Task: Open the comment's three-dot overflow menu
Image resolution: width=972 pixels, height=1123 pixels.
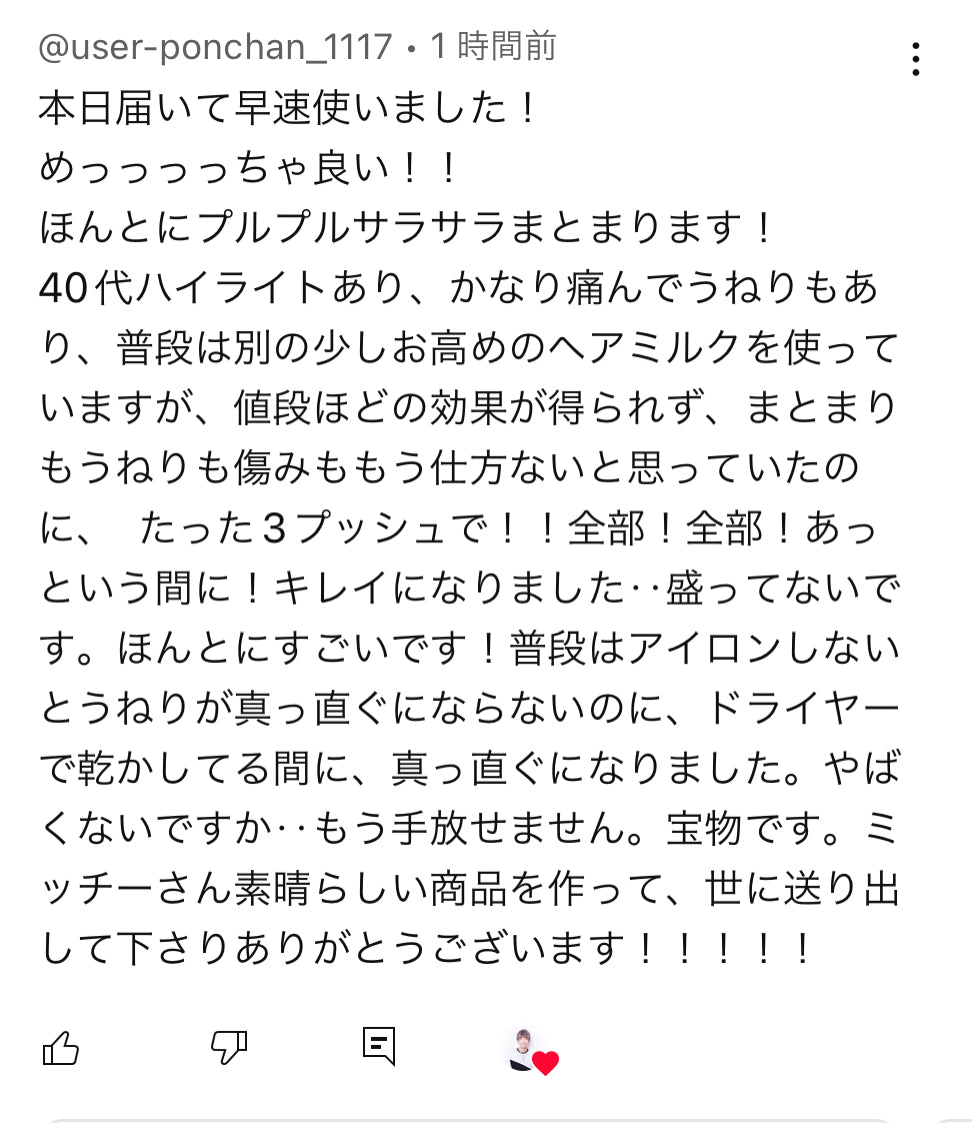Action: 915,60
